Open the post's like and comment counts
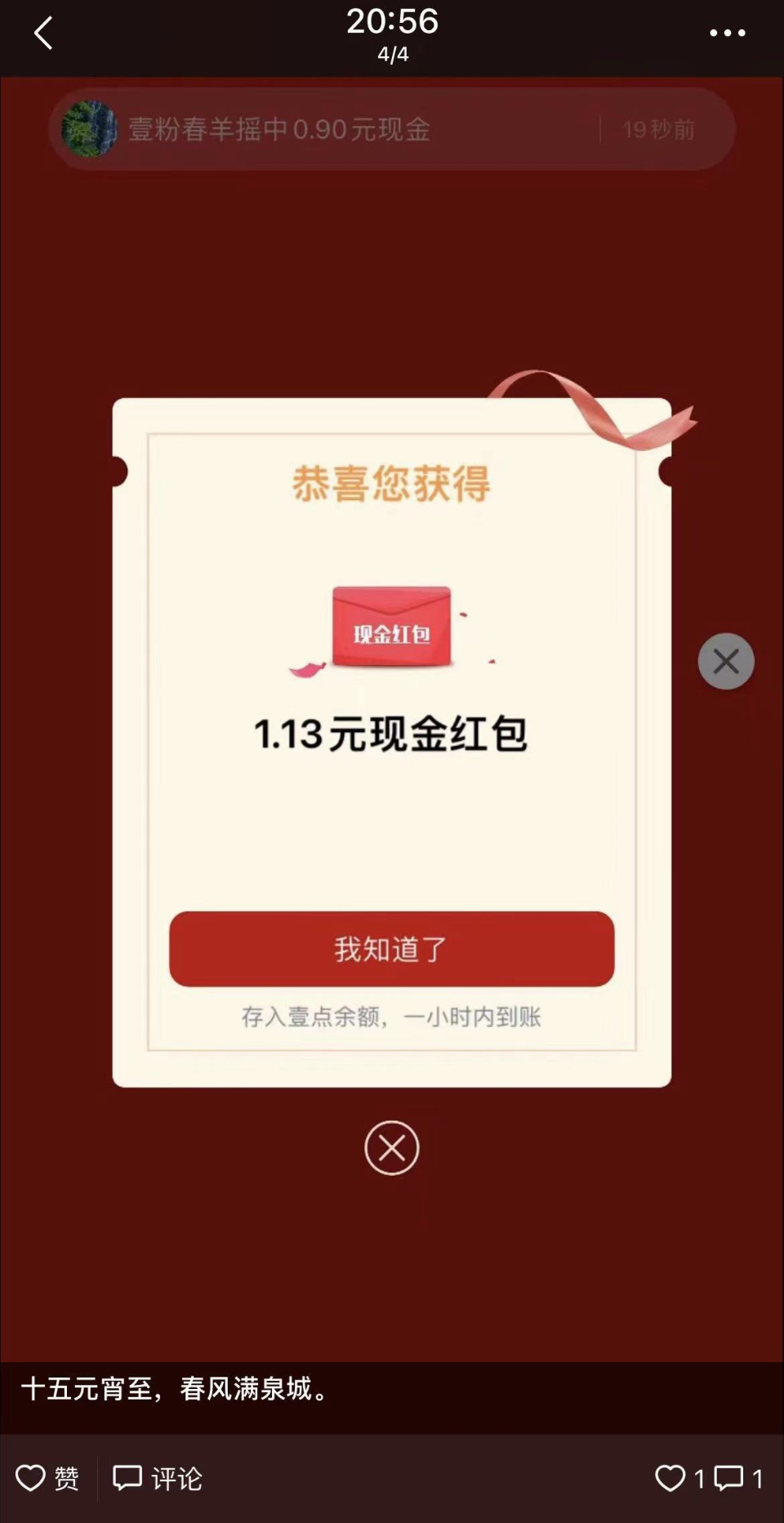 click(709, 1478)
